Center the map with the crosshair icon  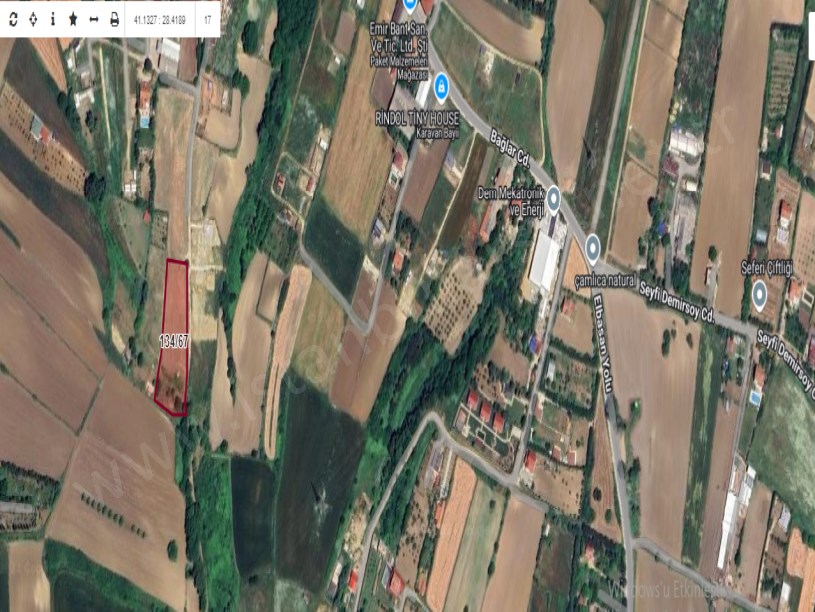coord(33,19)
